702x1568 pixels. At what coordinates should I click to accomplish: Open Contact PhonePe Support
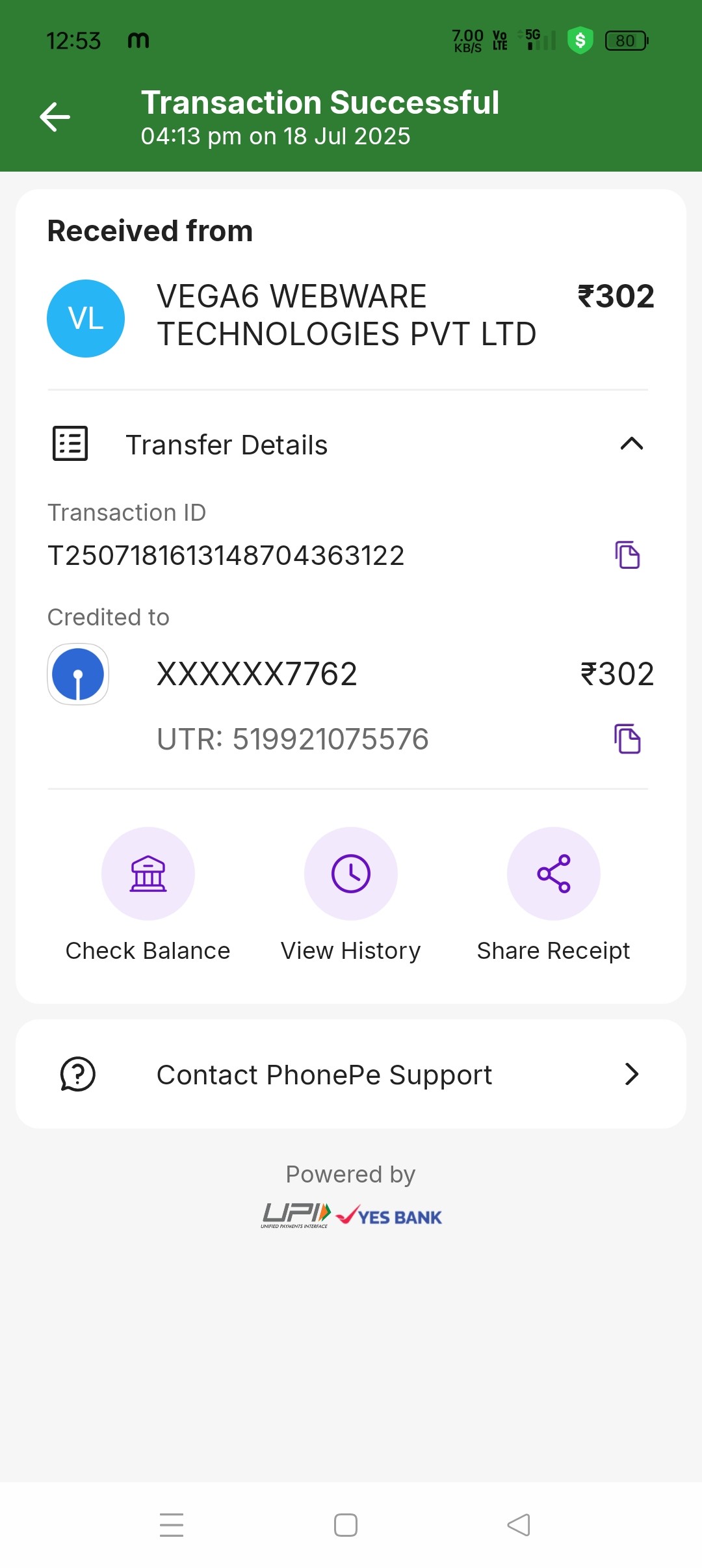351,1074
